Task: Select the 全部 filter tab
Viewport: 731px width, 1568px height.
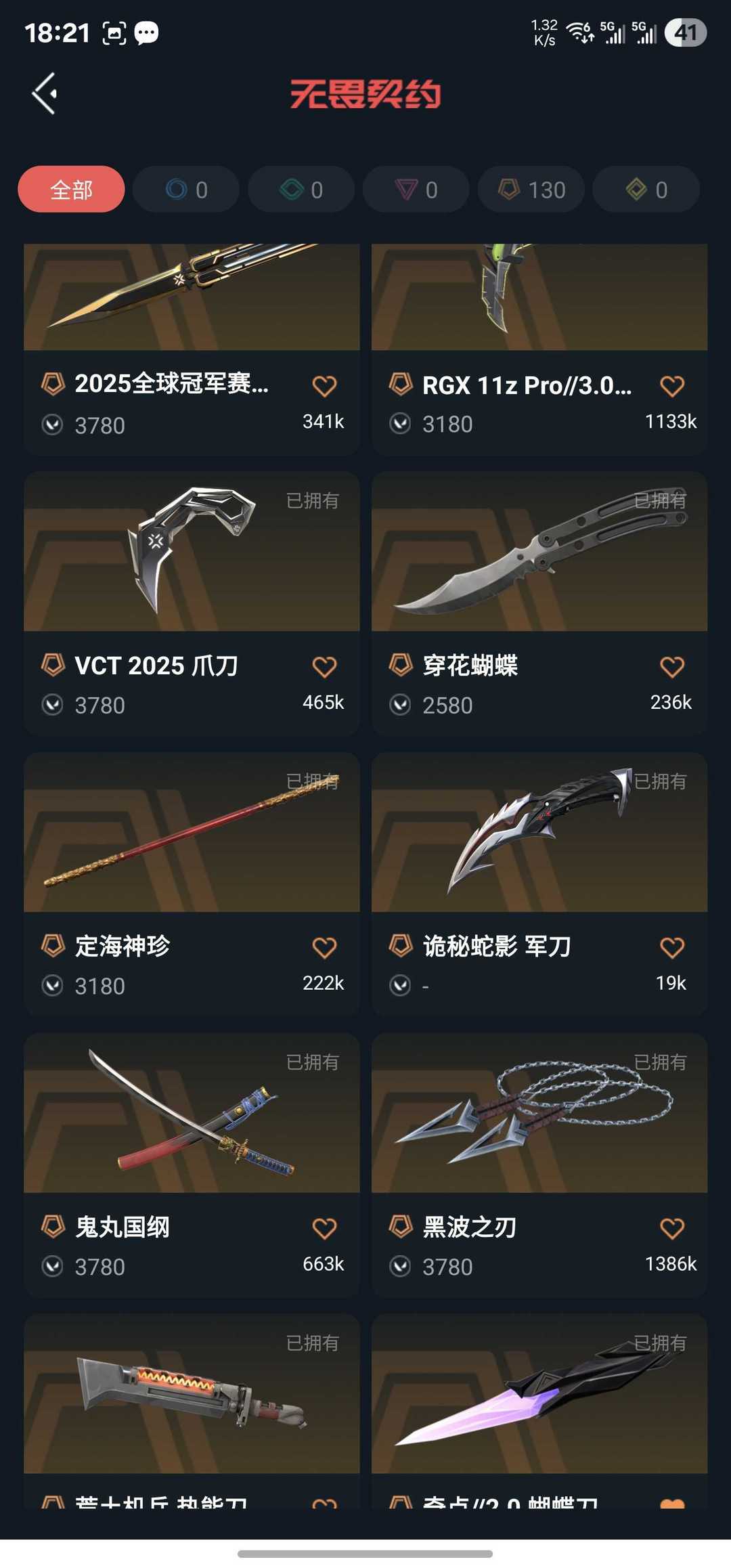Action: click(x=71, y=190)
